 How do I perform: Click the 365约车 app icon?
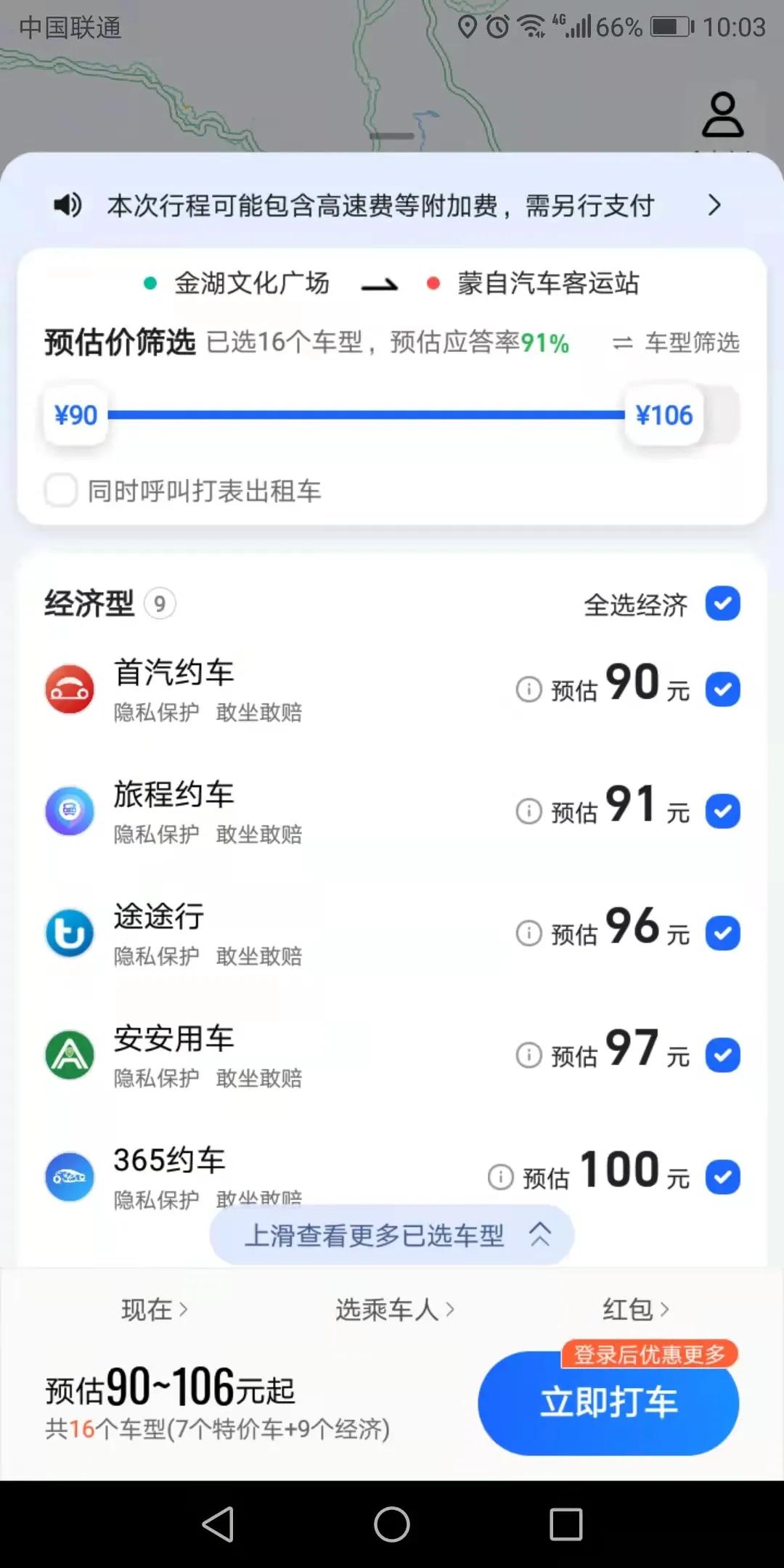pyautogui.click(x=69, y=1177)
